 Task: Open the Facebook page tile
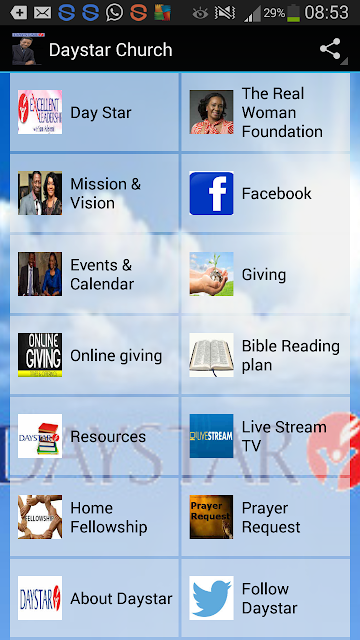(265, 193)
